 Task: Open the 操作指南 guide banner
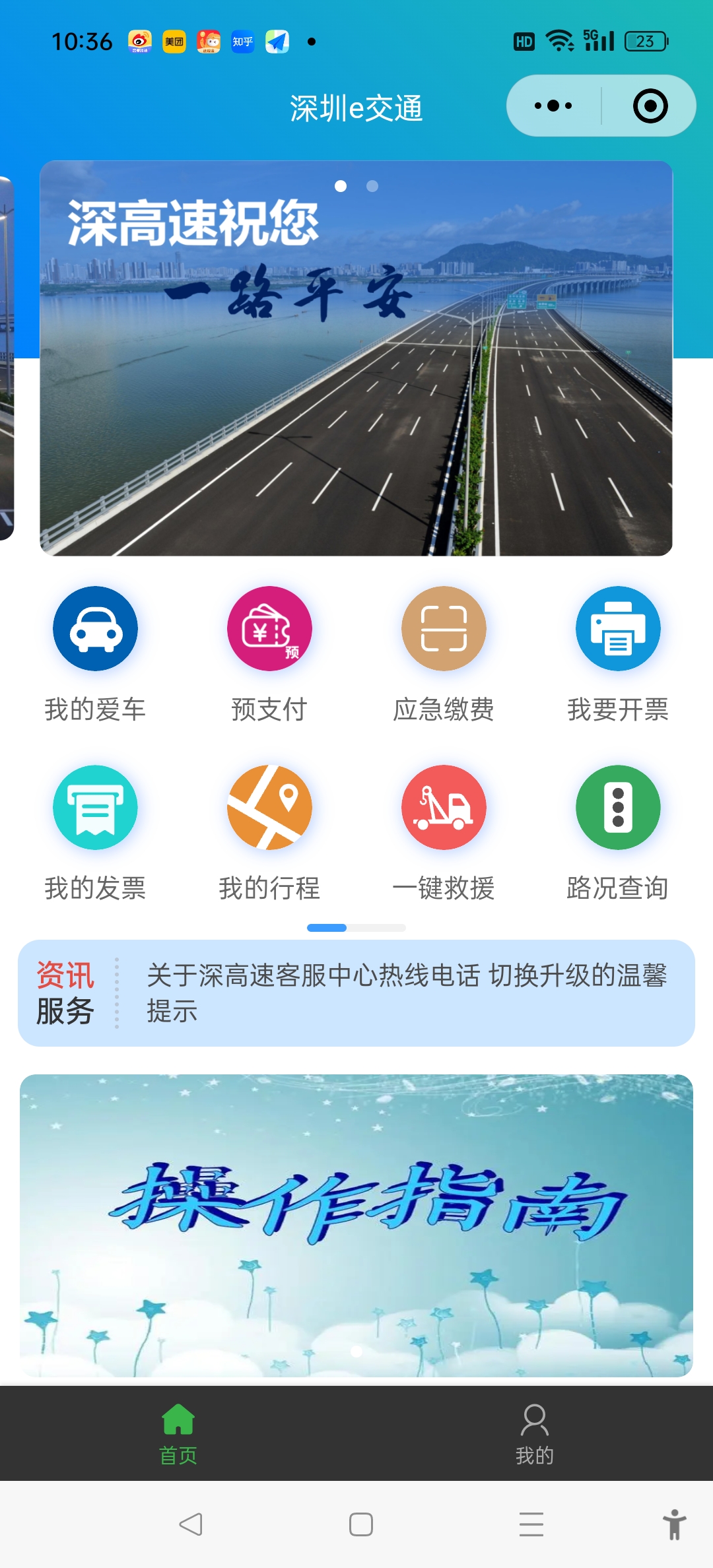tap(356, 1225)
